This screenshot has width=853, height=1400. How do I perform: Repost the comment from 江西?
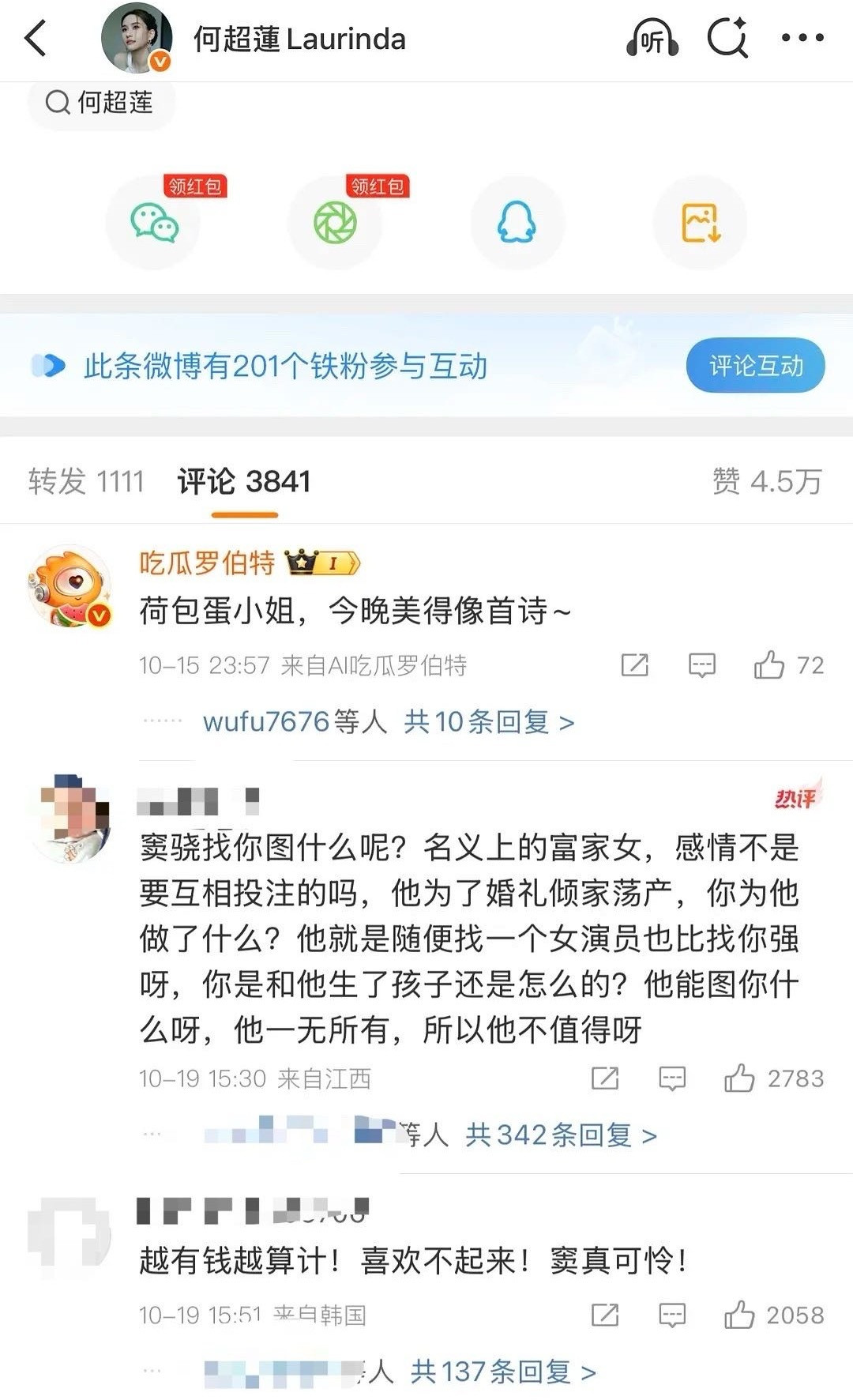(605, 1078)
